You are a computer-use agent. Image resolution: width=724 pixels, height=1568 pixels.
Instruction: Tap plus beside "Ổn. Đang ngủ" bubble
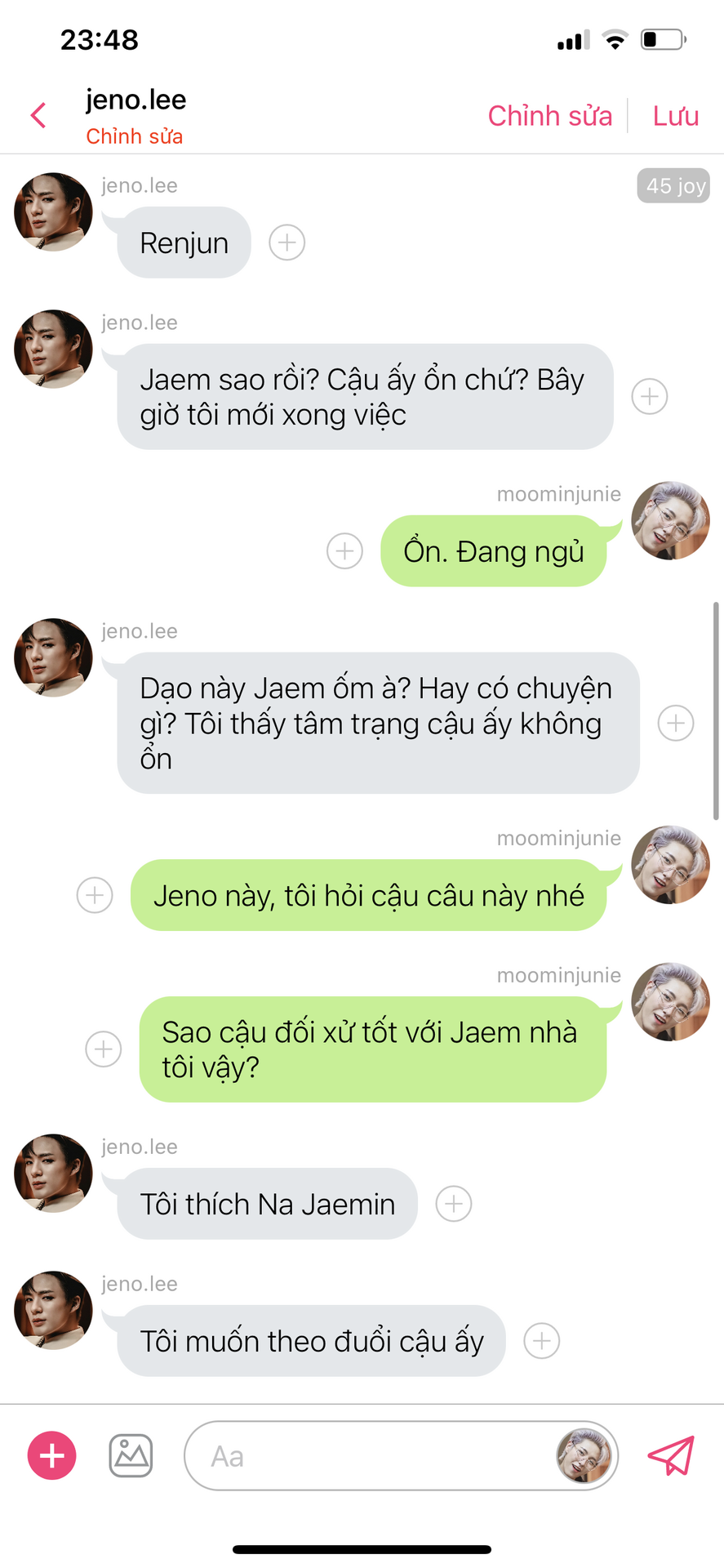[344, 551]
